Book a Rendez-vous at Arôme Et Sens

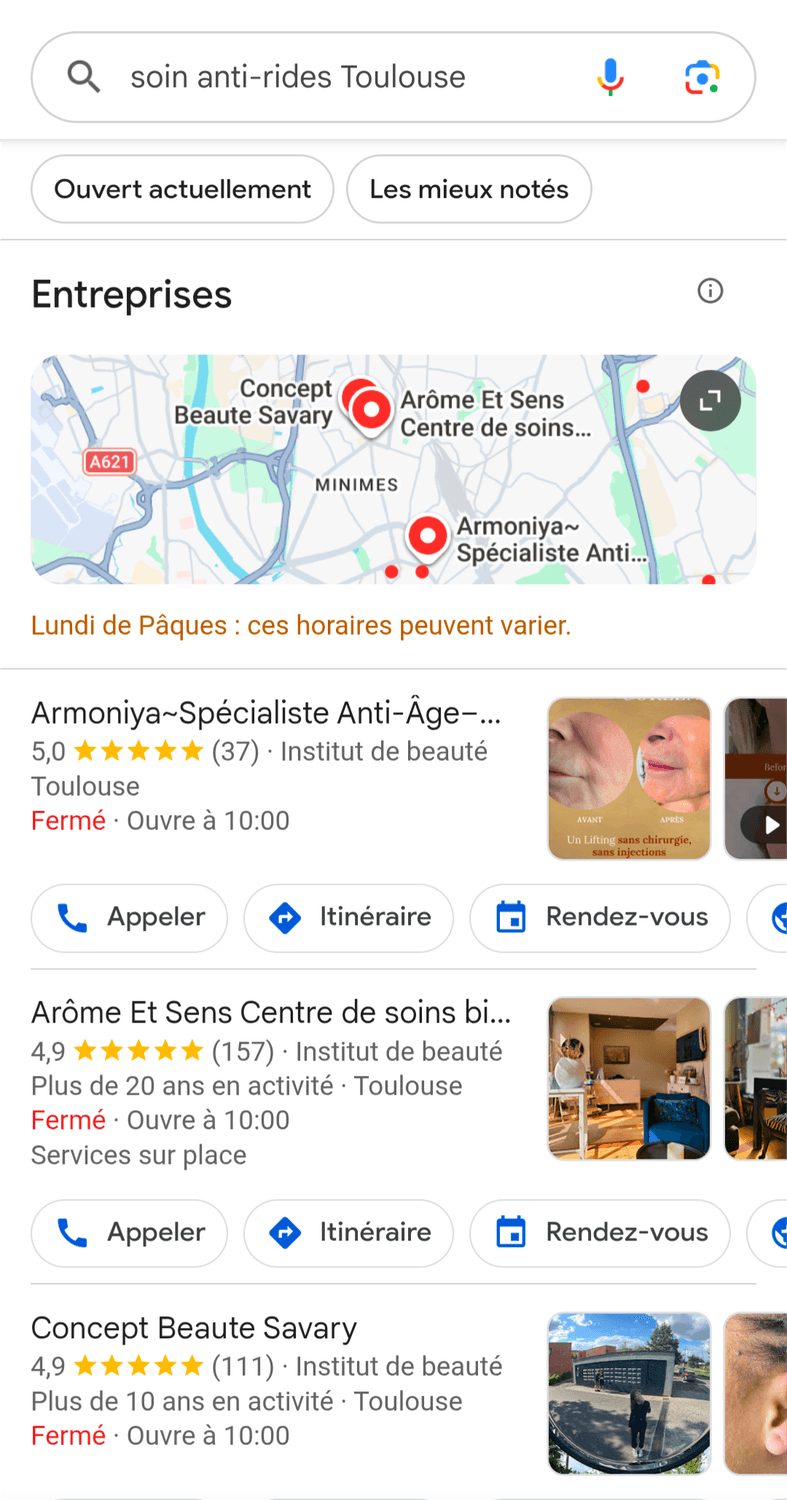tap(600, 1233)
